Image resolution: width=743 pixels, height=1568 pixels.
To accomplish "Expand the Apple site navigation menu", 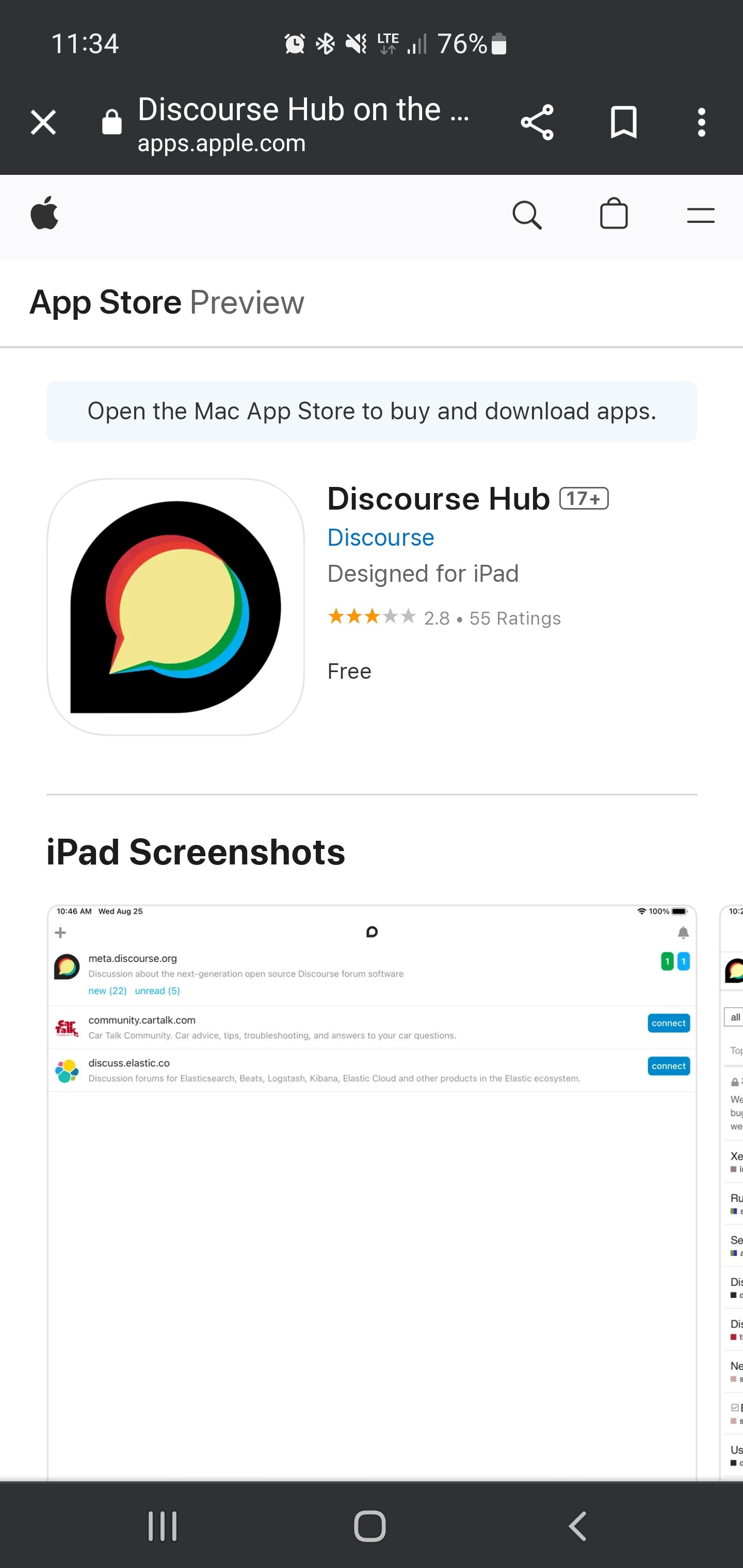I will pos(701,216).
